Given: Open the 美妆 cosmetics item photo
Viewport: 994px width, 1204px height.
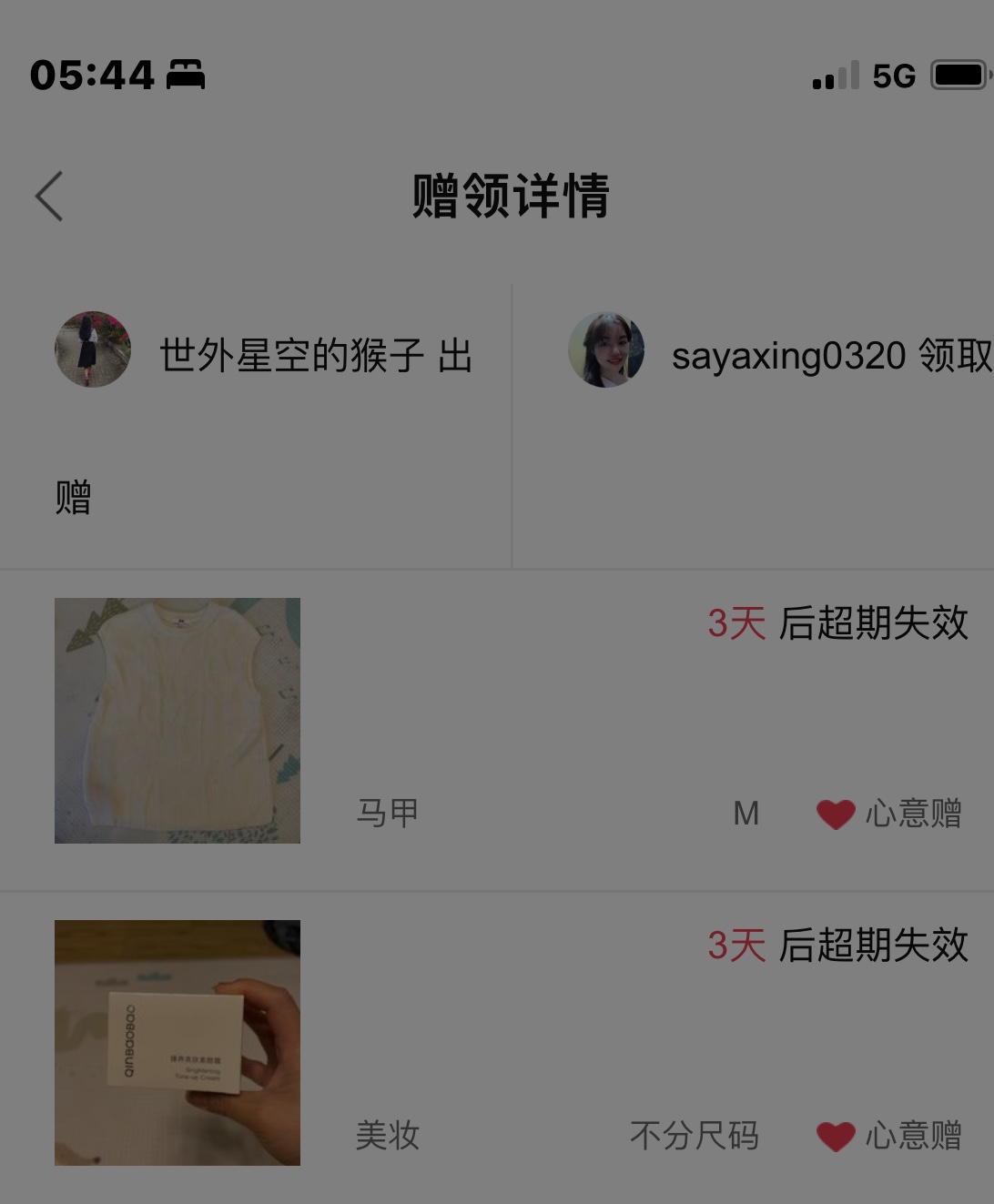Looking at the screenshot, I should click(177, 1043).
